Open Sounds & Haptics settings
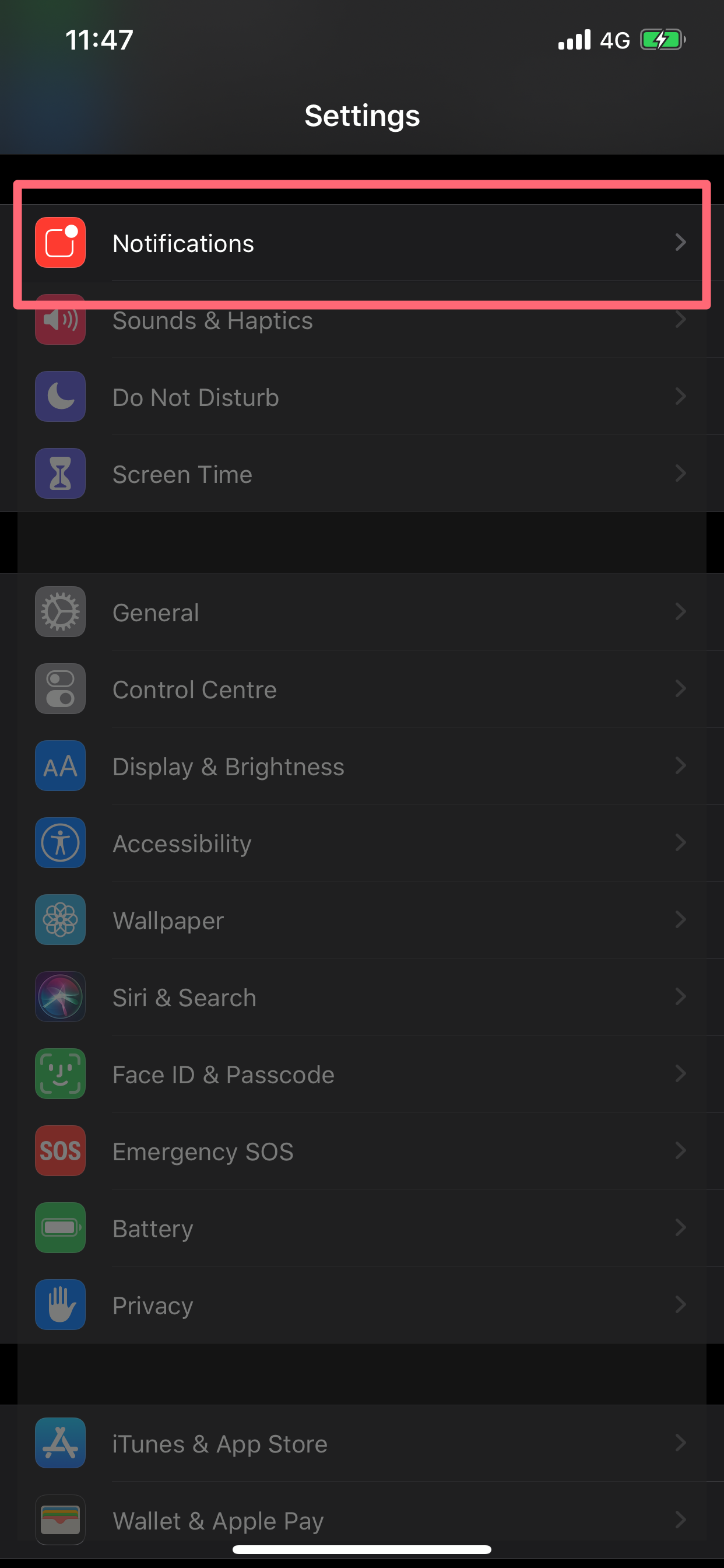724x1568 pixels. (x=362, y=320)
